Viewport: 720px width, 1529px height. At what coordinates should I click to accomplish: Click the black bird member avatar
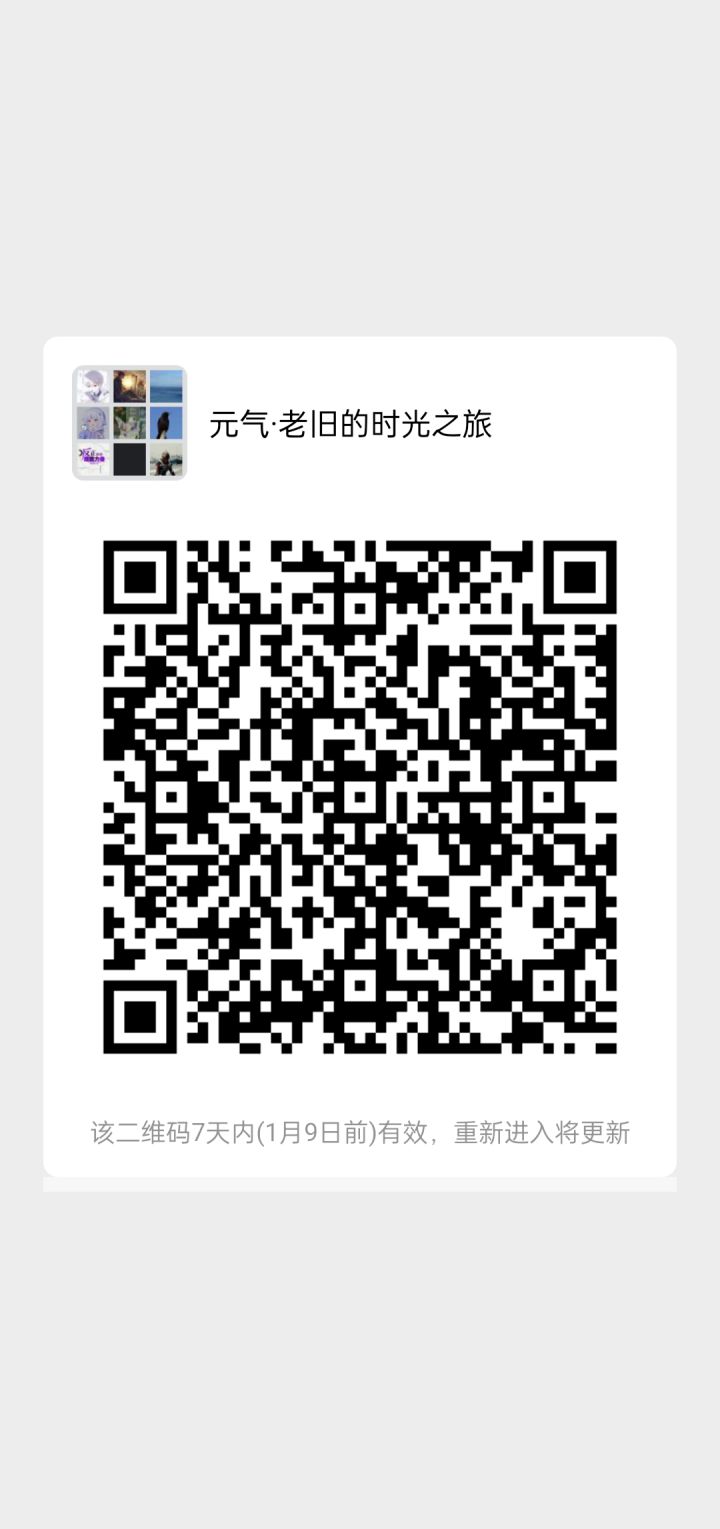[x=166, y=423]
